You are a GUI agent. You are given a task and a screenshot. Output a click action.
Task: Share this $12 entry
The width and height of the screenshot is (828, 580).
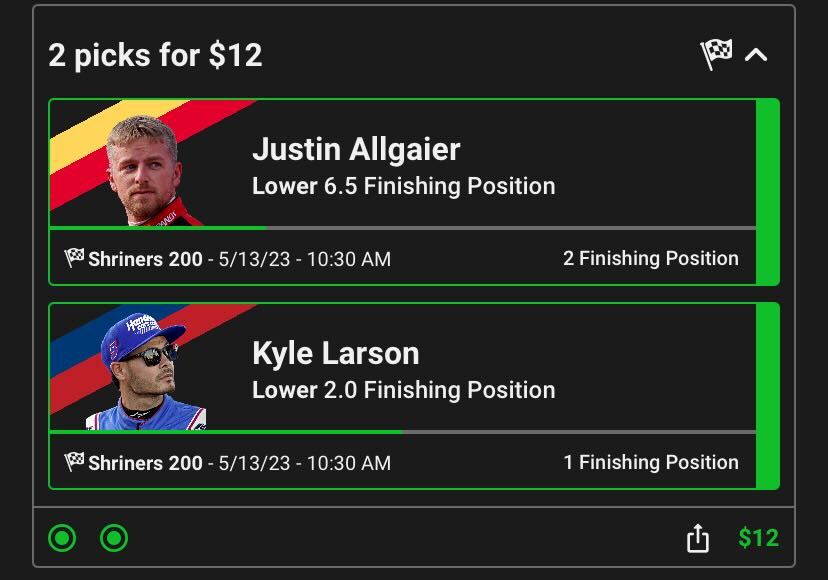[698, 539]
